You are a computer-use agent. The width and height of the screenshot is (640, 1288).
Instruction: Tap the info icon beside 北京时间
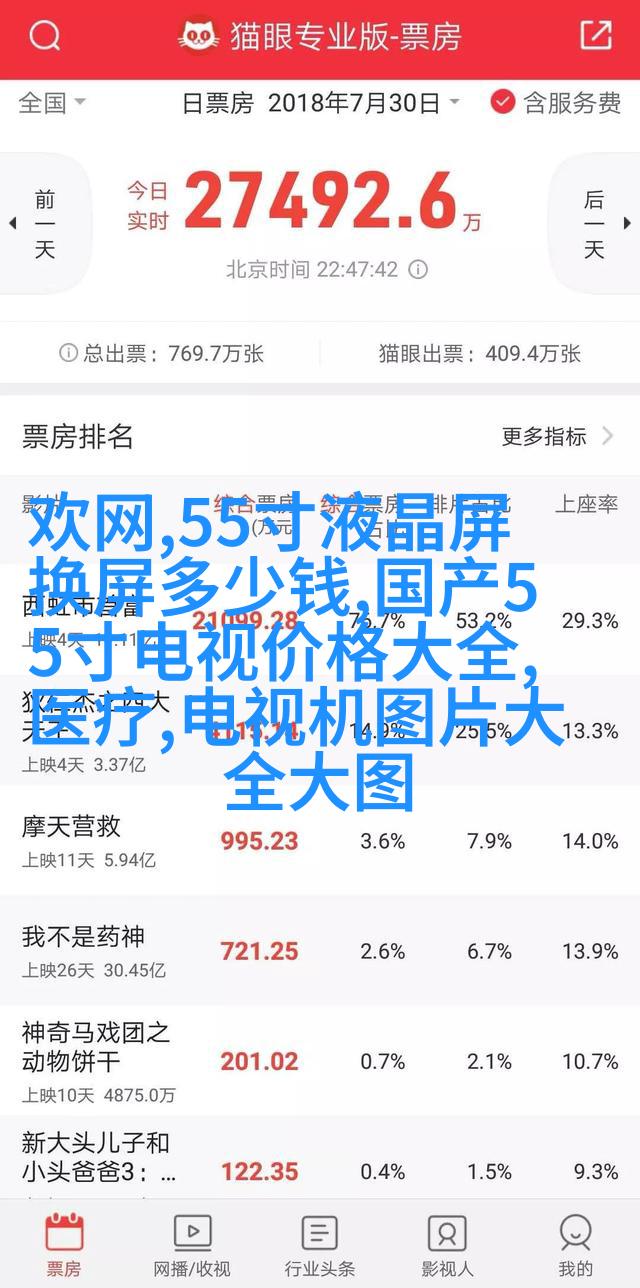(420, 269)
